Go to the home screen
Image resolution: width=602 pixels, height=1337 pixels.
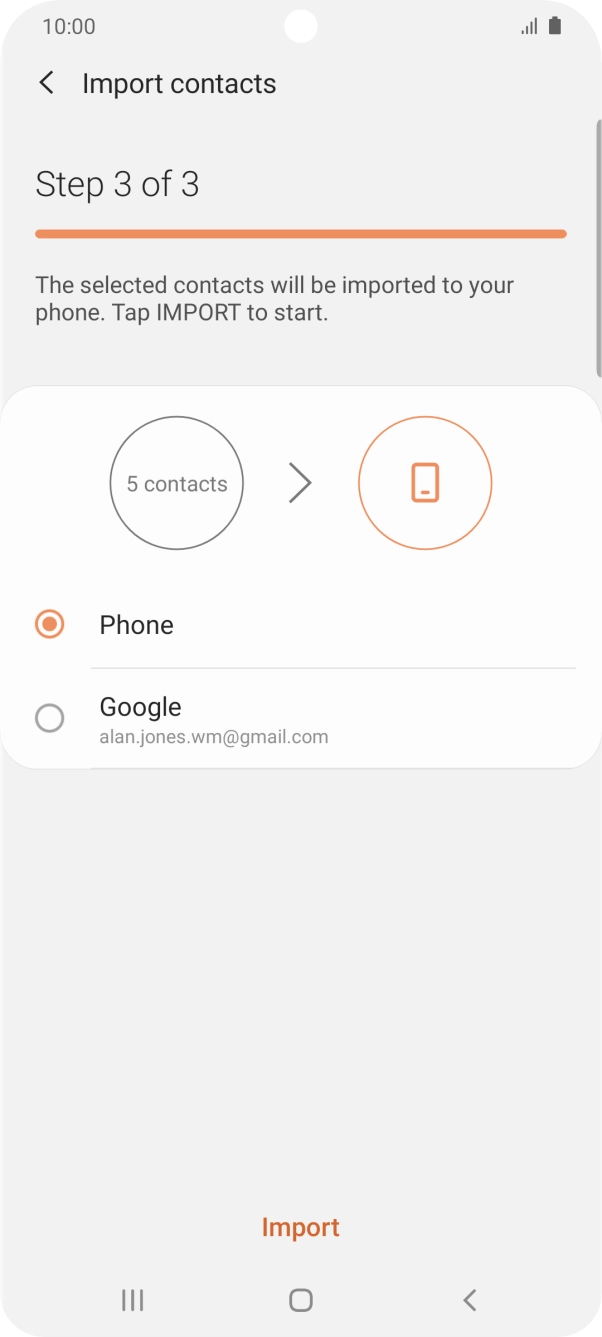tap(300, 1300)
